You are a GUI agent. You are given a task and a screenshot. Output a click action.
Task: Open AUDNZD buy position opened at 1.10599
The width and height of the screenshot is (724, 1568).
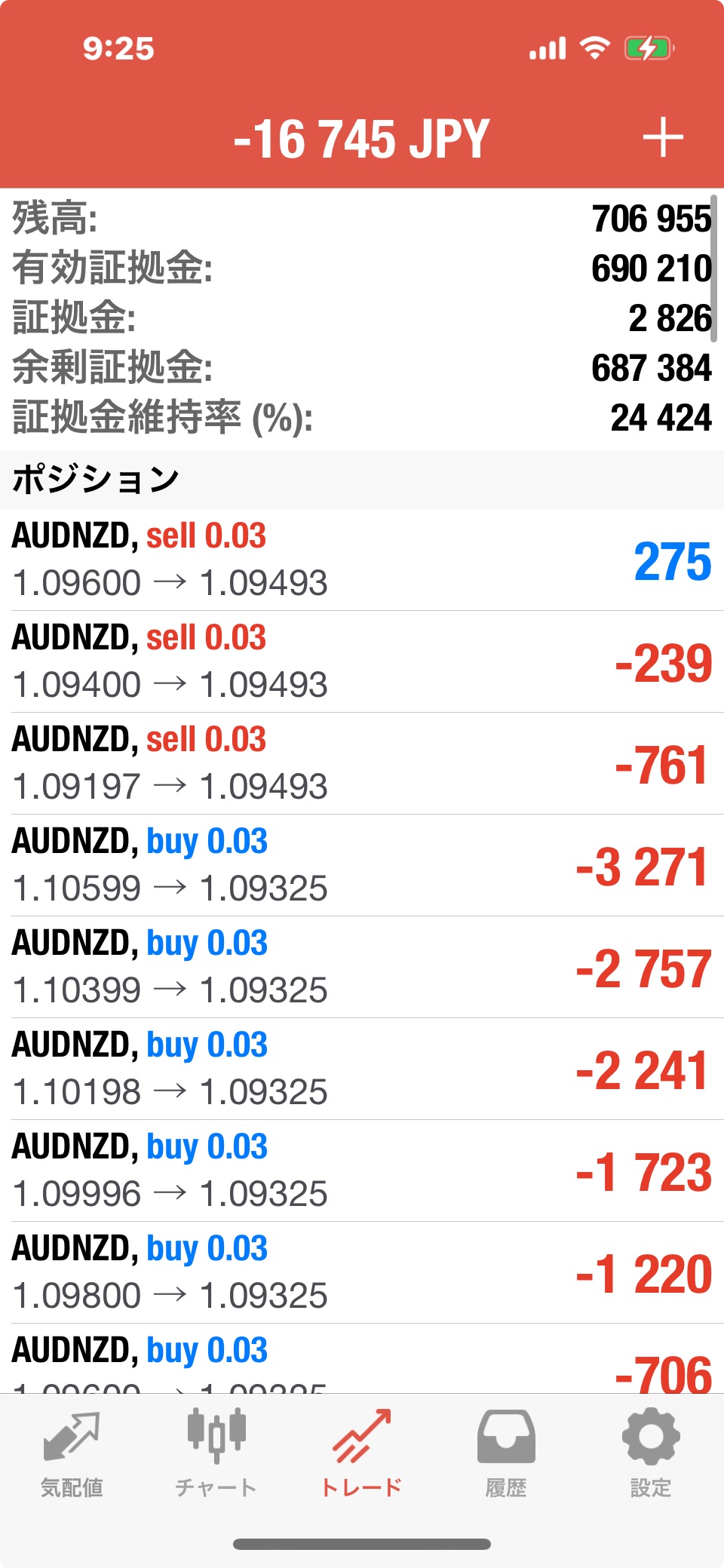pyautogui.click(x=362, y=866)
